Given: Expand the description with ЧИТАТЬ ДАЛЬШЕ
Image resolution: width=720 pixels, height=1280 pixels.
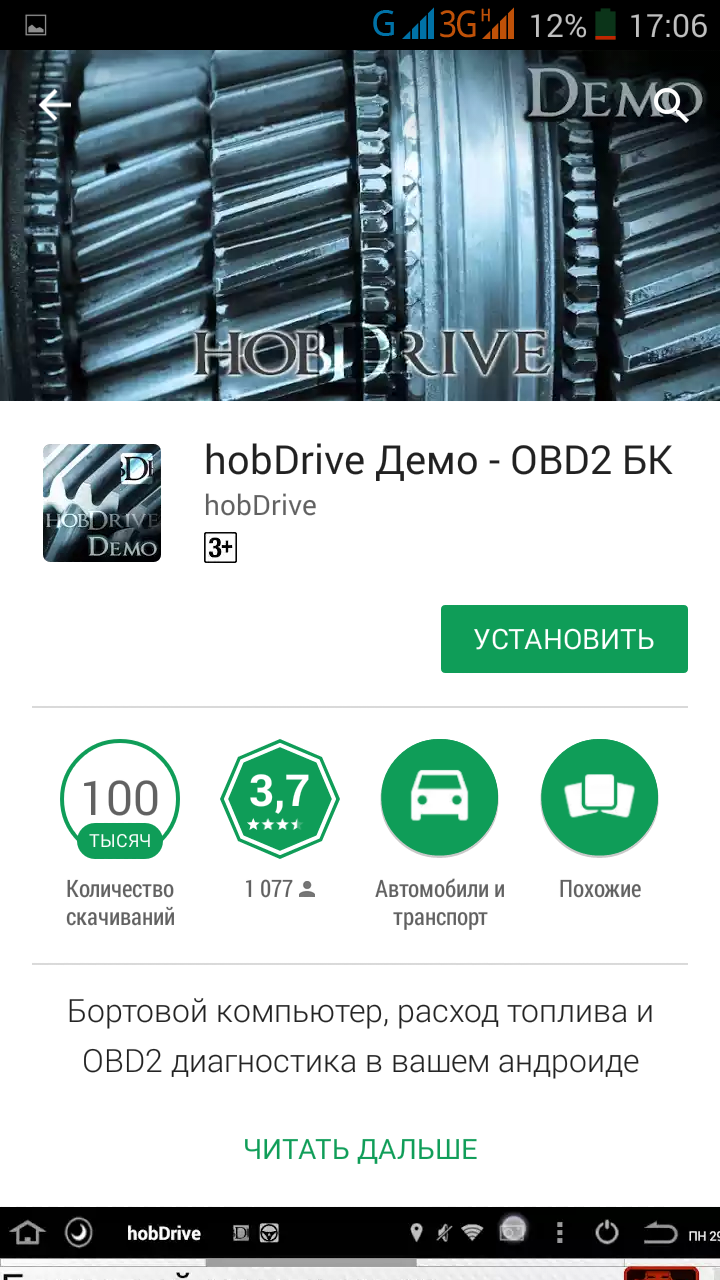Looking at the screenshot, I should tap(360, 1149).
